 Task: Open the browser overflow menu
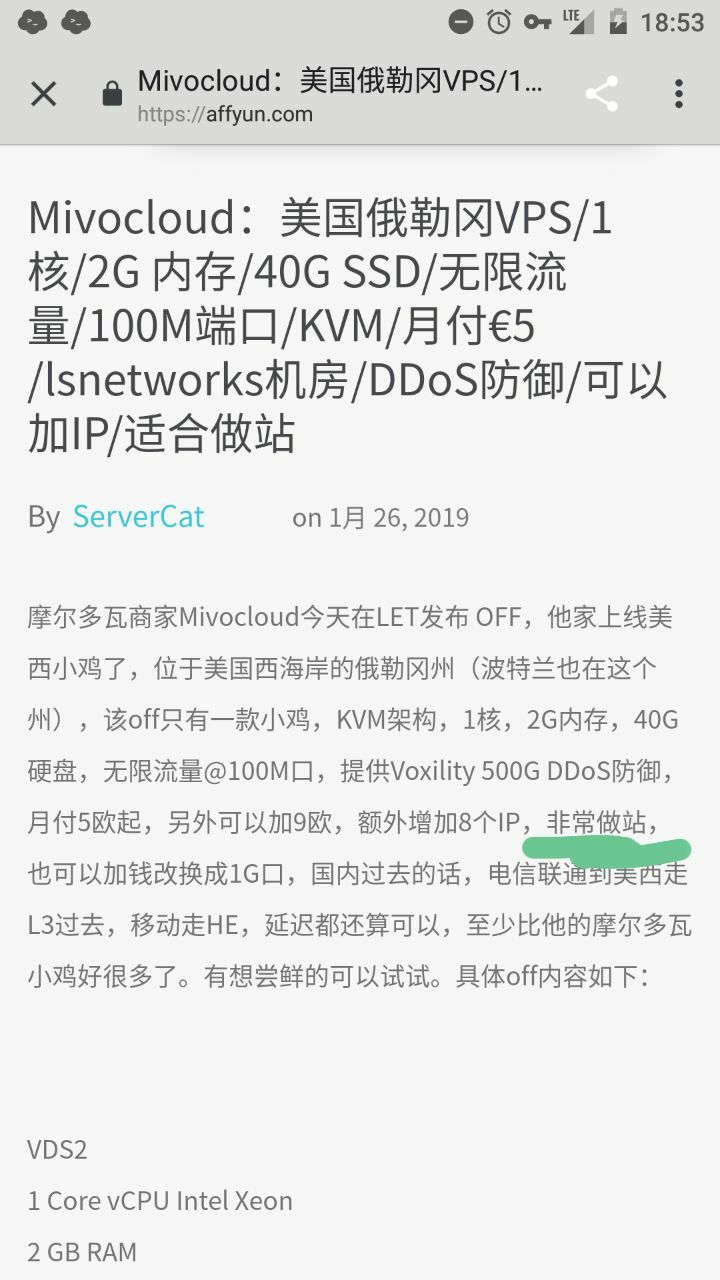[x=679, y=94]
